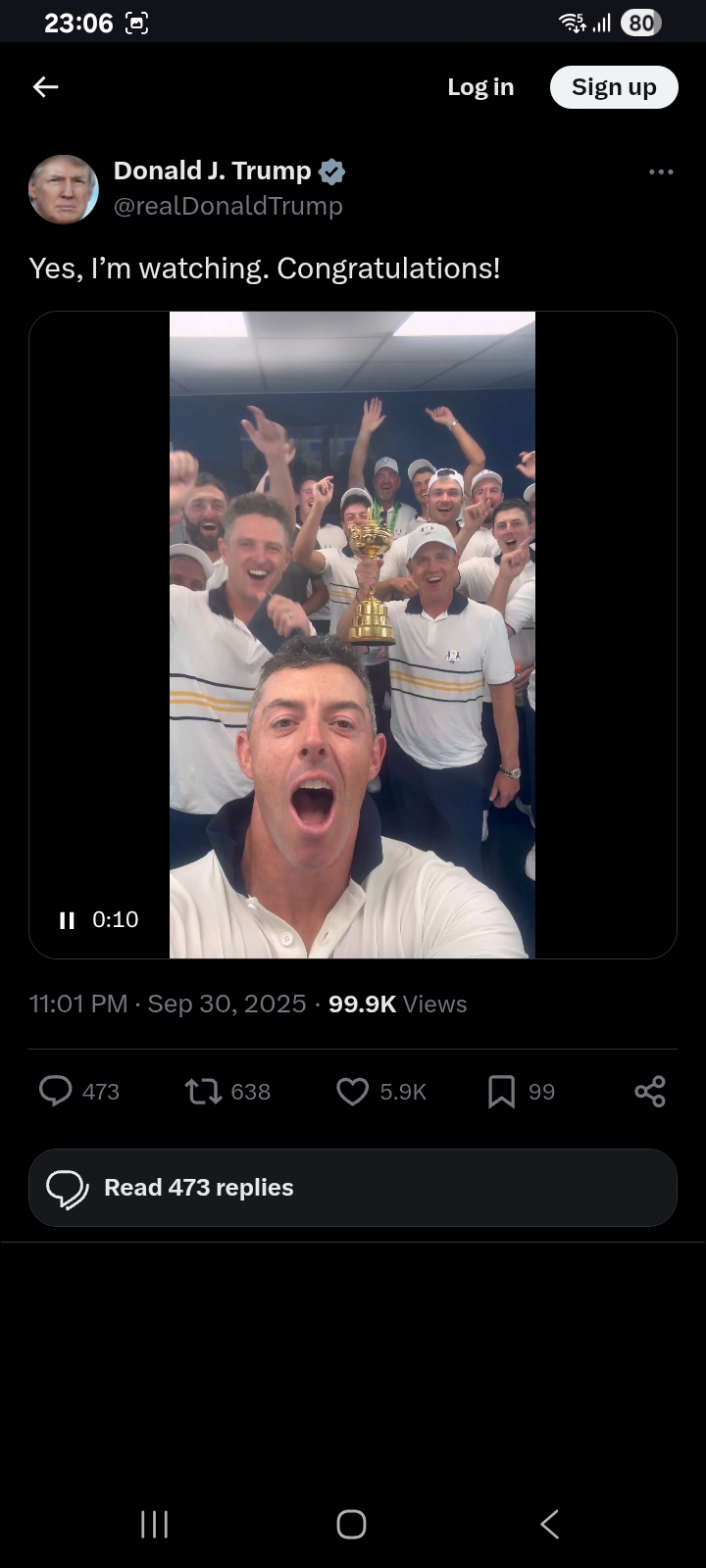Reply to the post via comment icon
Screen dimensions: 706x1568
56,1091
